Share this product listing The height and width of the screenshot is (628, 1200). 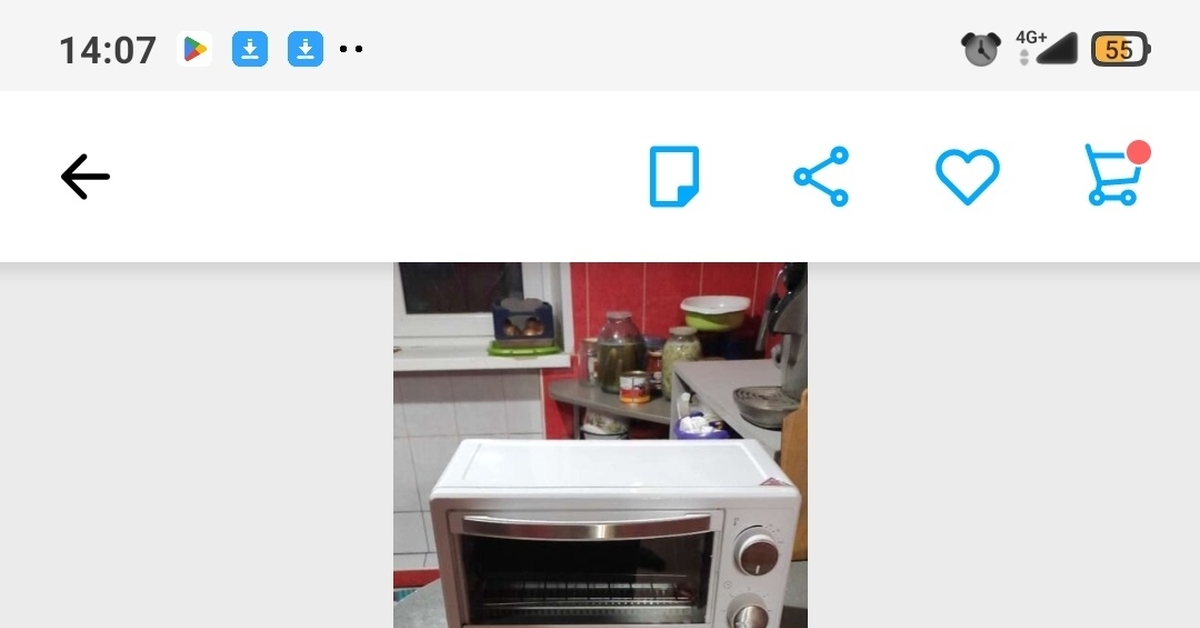[x=821, y=177]
